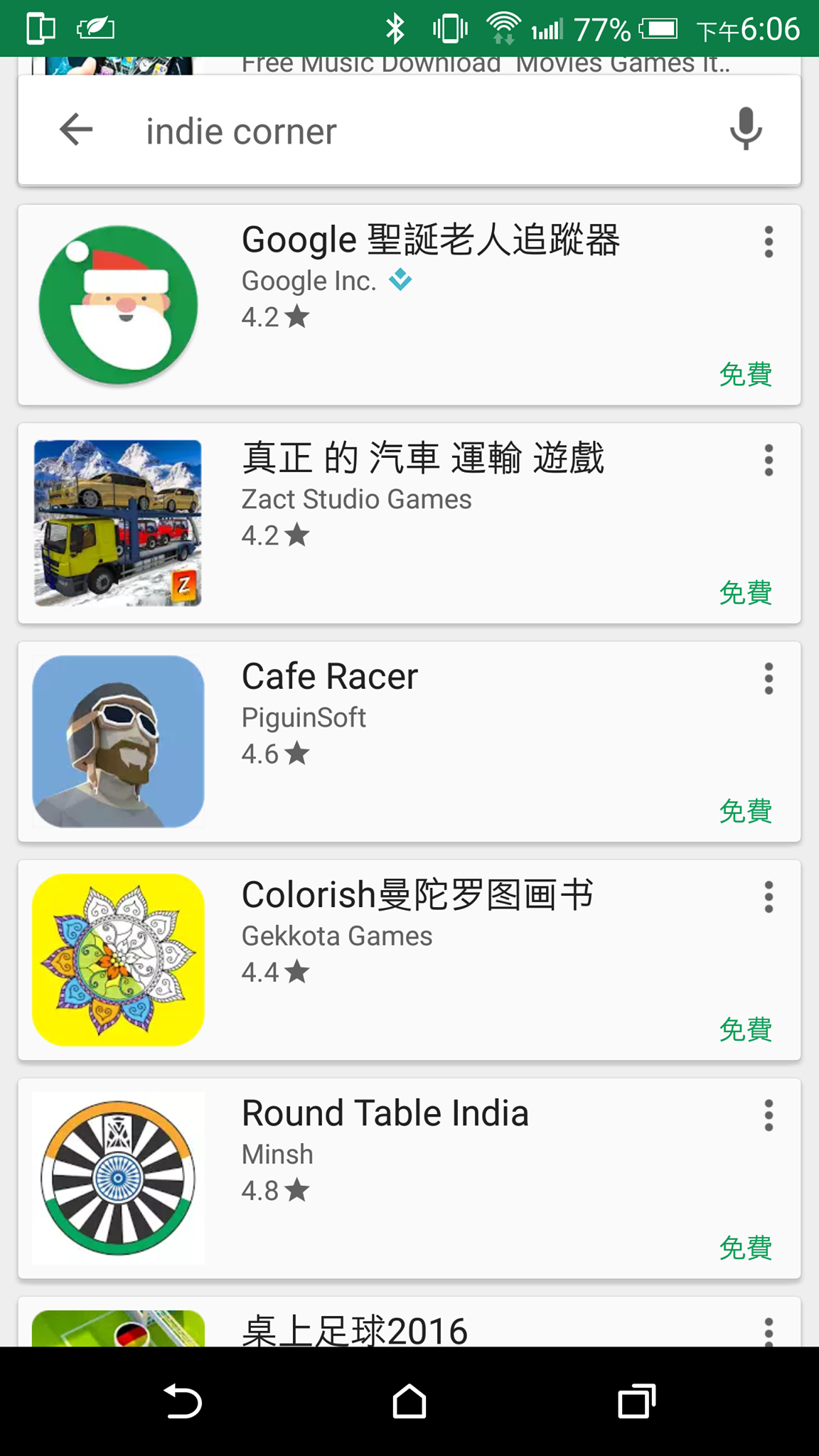Tap the microphone icon to voice search
The image size is (819, 1456).
745,130
